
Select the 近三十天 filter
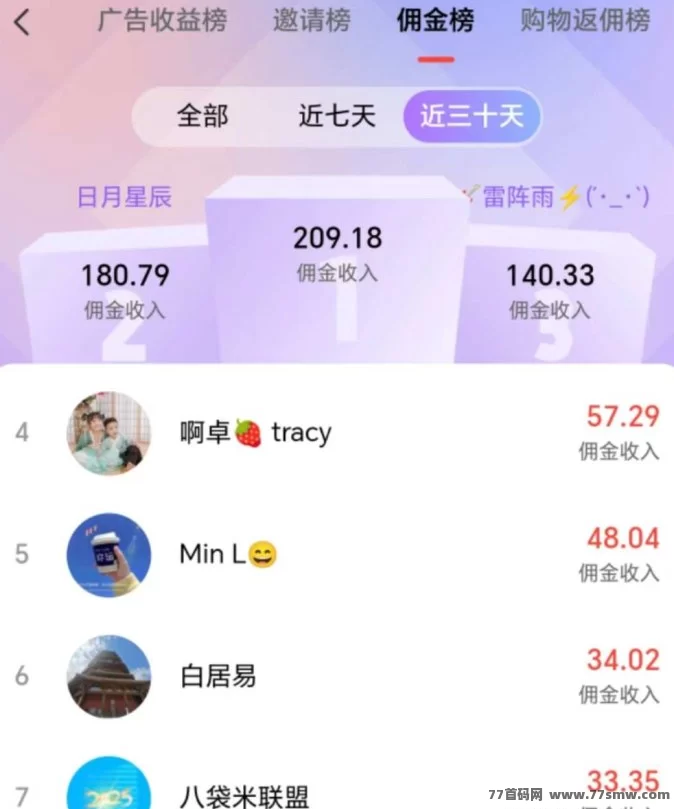[x=471, y=116]
